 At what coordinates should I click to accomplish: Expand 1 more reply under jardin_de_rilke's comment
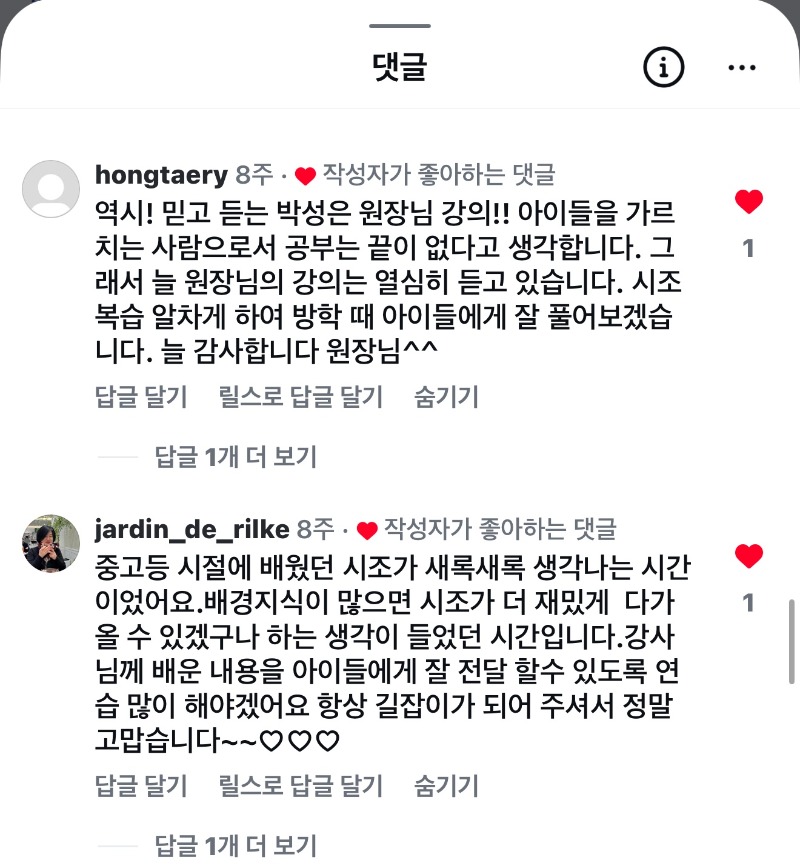coord(235,846)
